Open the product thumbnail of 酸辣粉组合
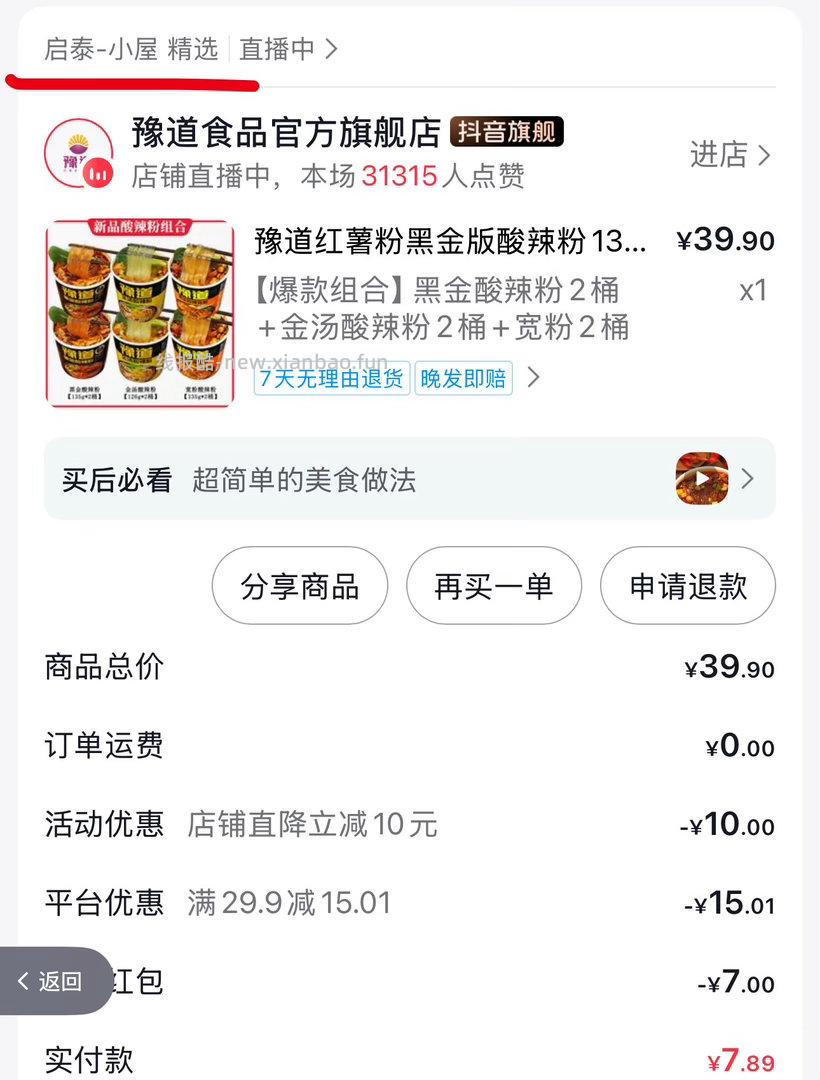Viewport: 820px width, 1080px height. click(140, 310)
